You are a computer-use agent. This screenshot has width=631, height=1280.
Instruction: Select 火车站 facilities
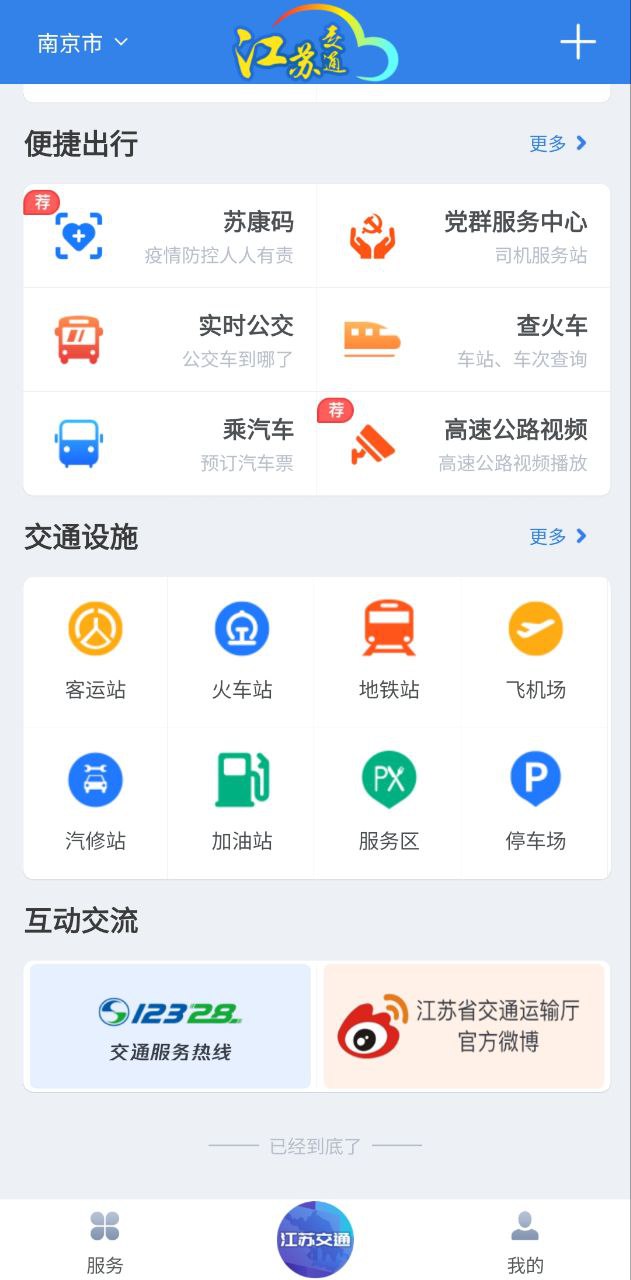[x=242, y=651]
